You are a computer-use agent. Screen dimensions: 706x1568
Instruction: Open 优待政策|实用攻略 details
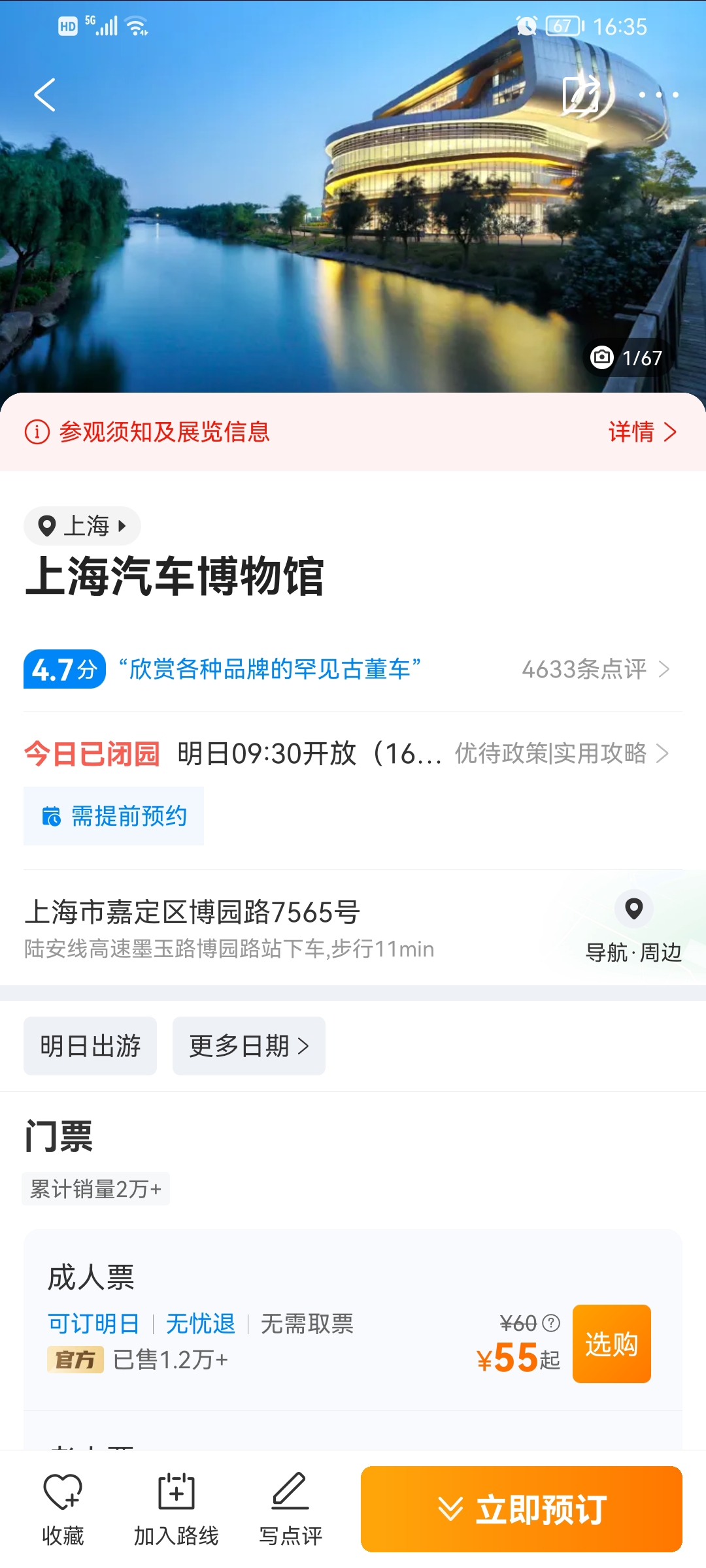click(x=562, y=753)
